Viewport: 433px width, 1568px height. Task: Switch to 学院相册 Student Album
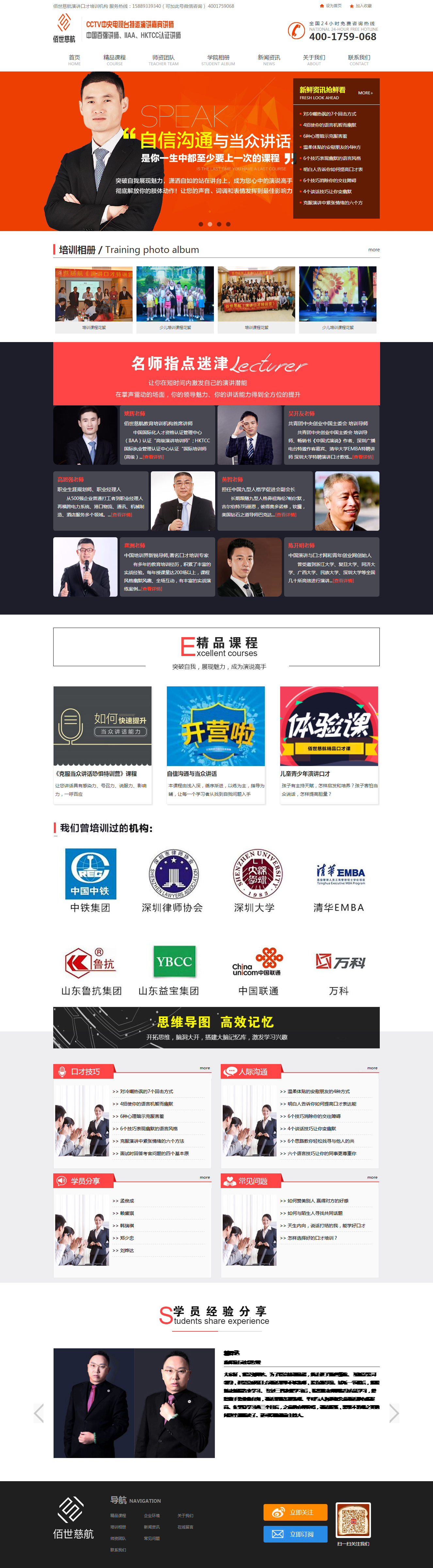click(x=218, y=60)
